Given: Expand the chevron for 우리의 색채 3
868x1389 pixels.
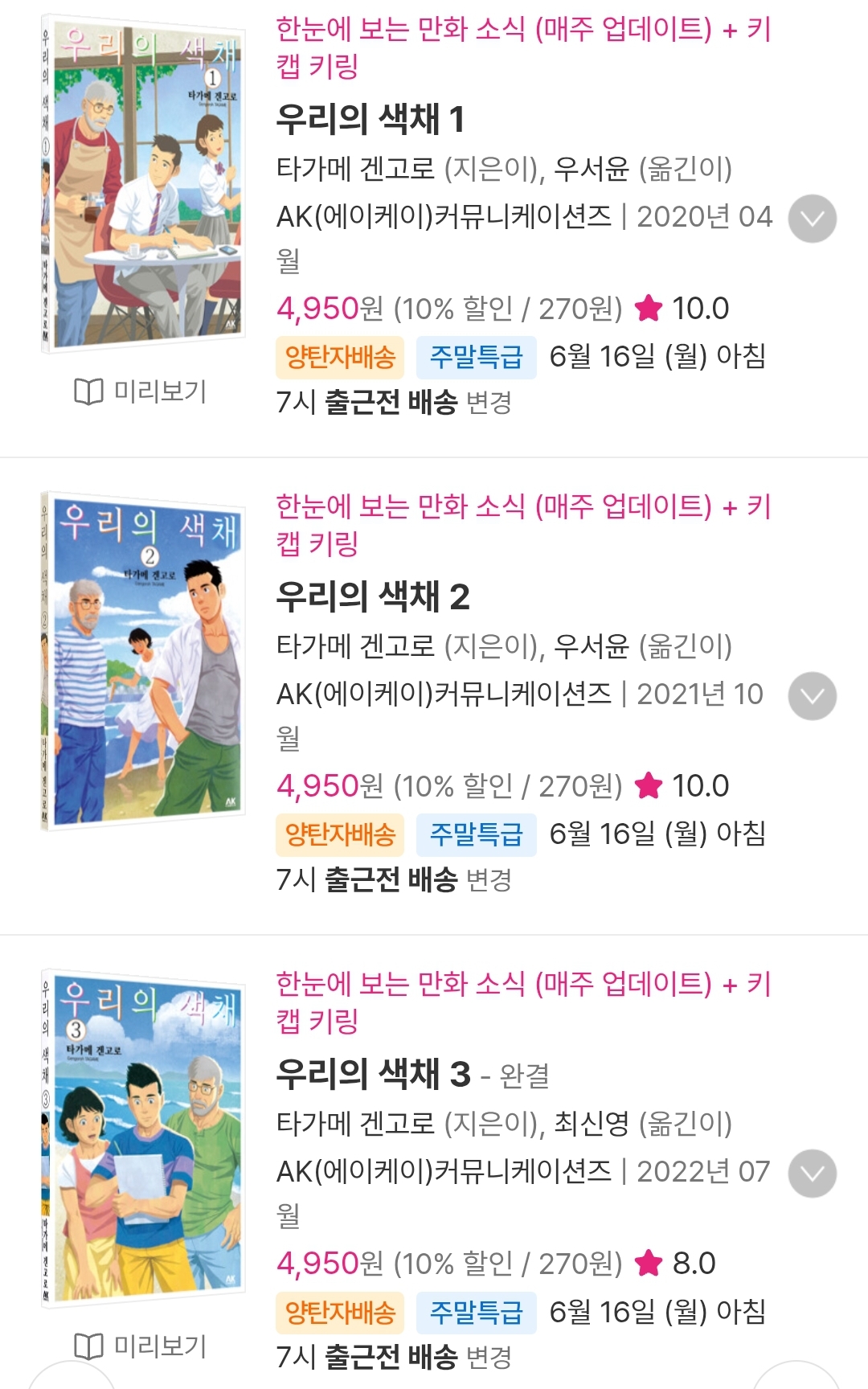Looking at the screenshot, I should point(812,1174).
